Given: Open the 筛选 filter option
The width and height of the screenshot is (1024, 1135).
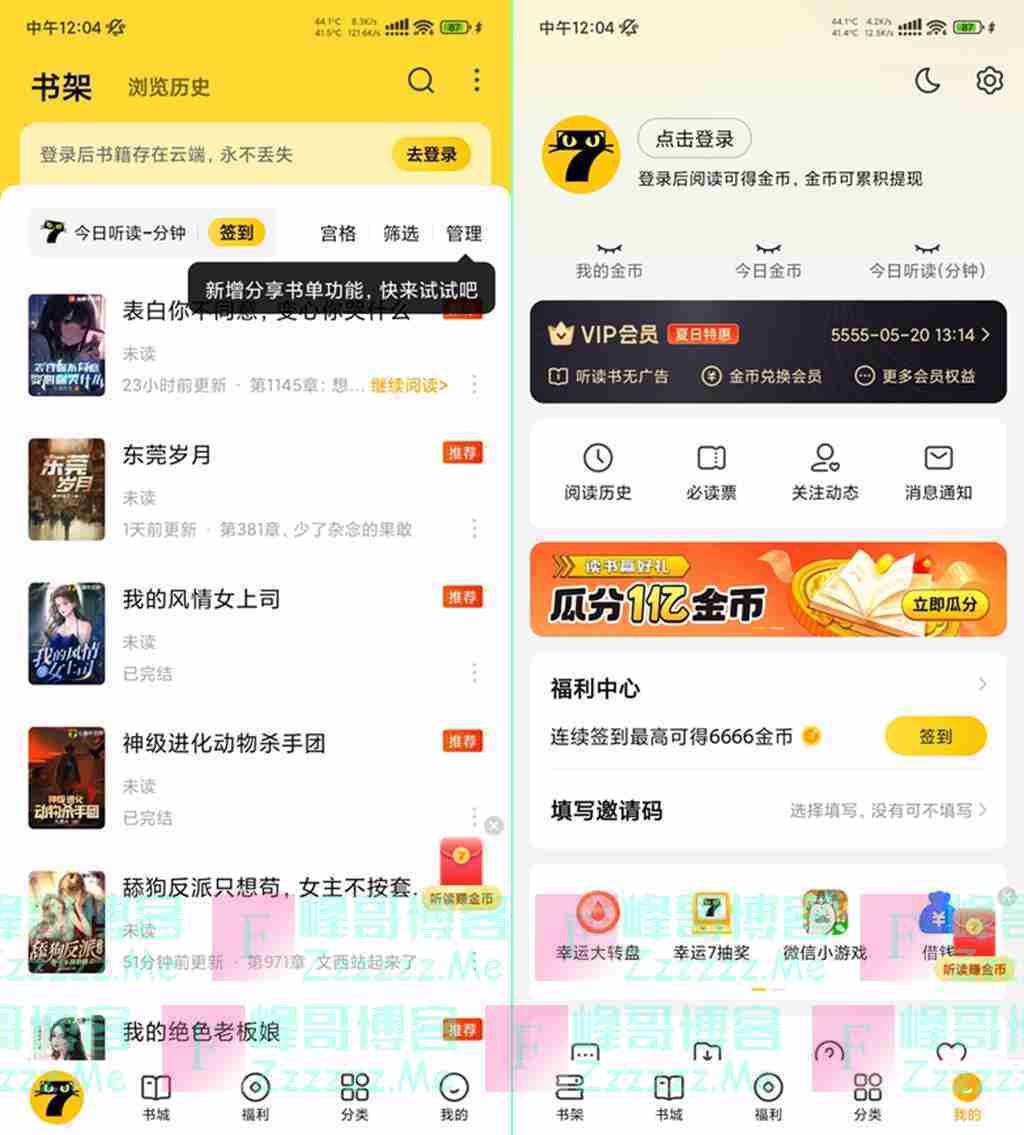Looking at the screenshot, I should point(401,233).
